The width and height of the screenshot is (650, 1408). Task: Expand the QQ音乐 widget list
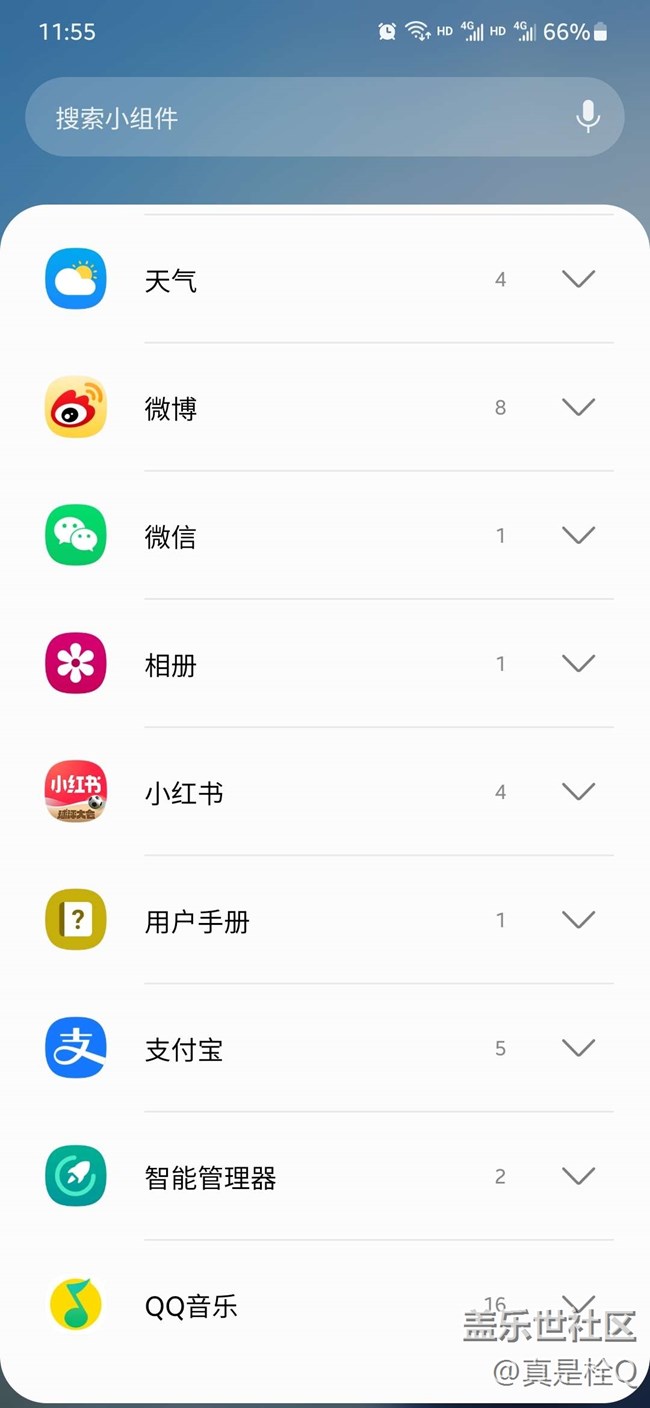(x=578, y=1302)
